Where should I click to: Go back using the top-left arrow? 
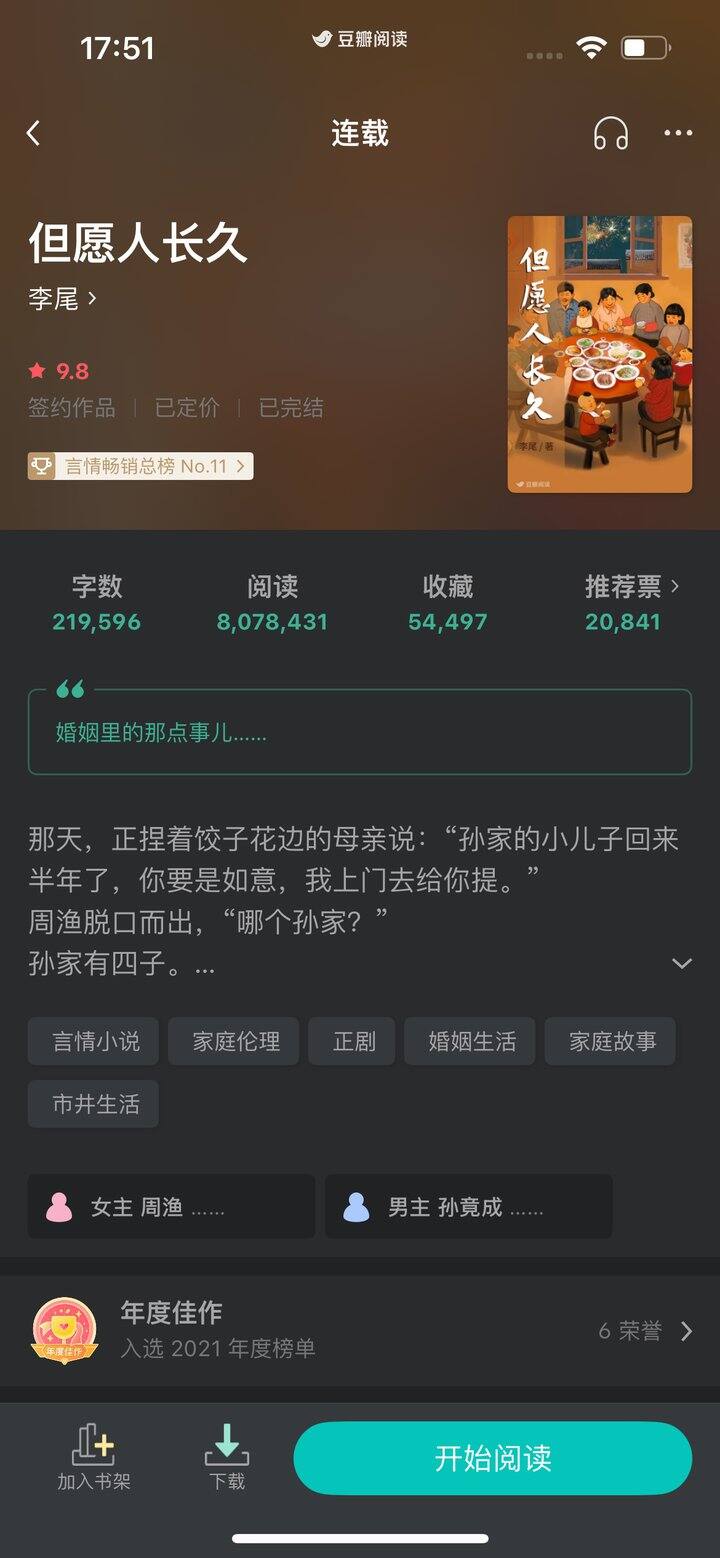coord(33,133)
